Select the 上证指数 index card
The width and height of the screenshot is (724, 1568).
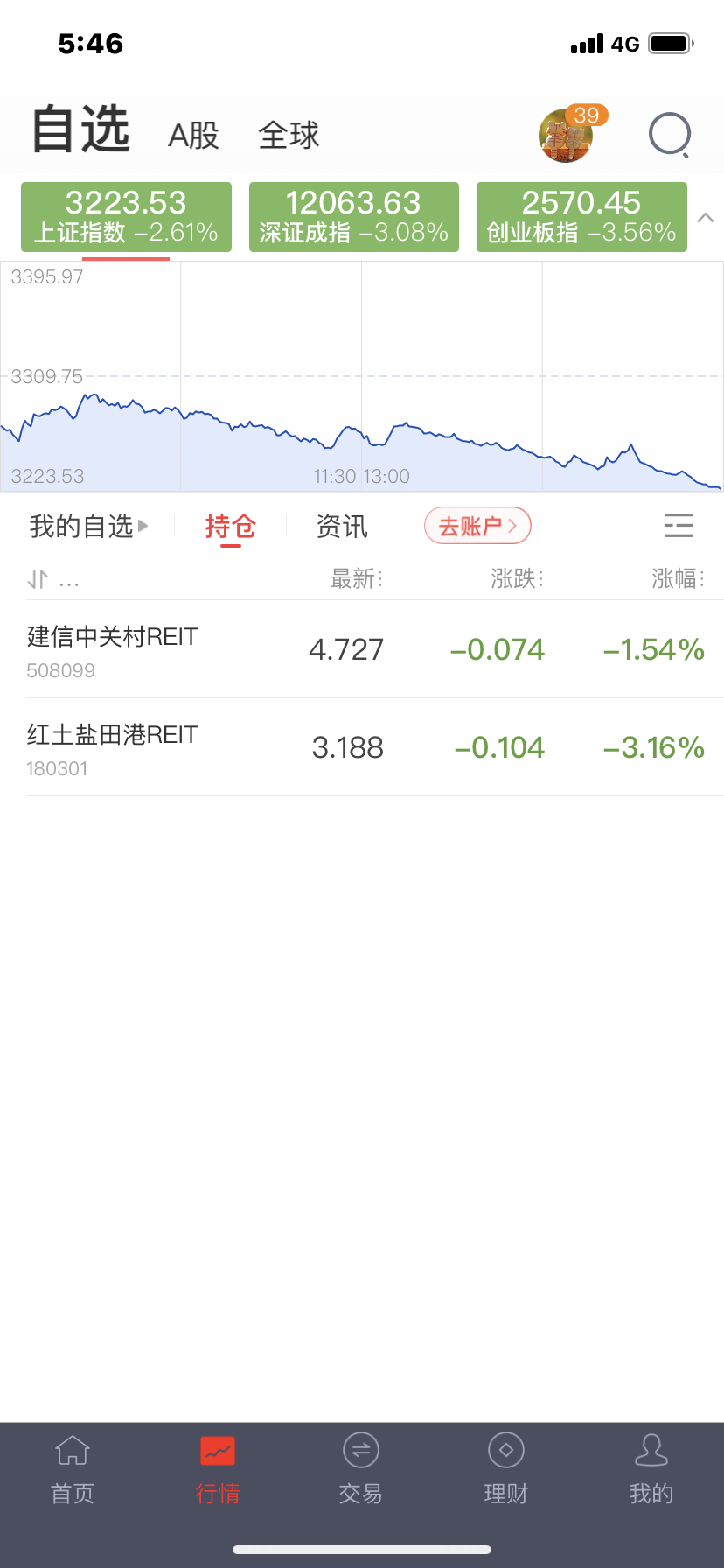coord(126,217)
